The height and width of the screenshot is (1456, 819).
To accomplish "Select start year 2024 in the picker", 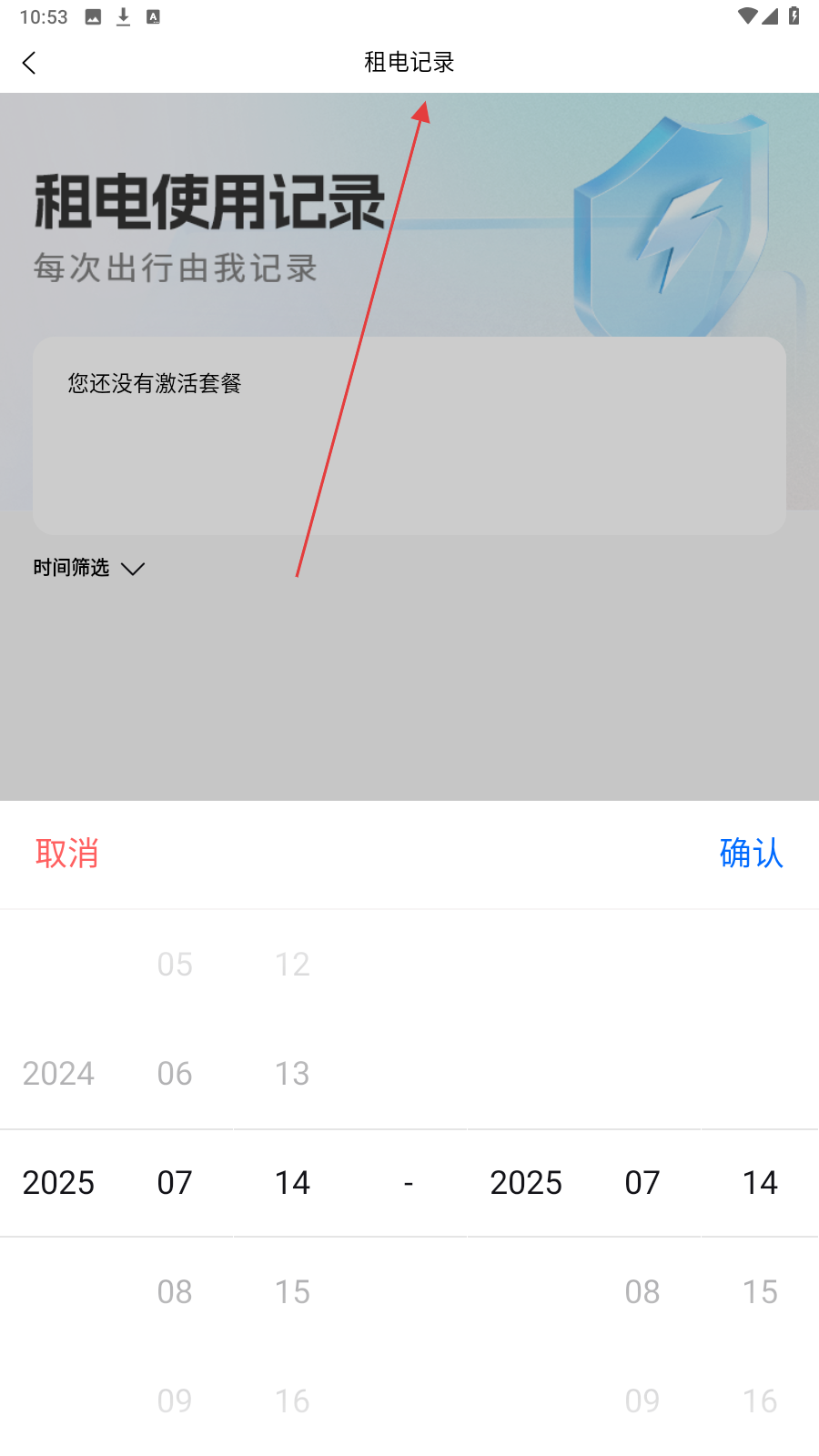I will pos(58,1074).
